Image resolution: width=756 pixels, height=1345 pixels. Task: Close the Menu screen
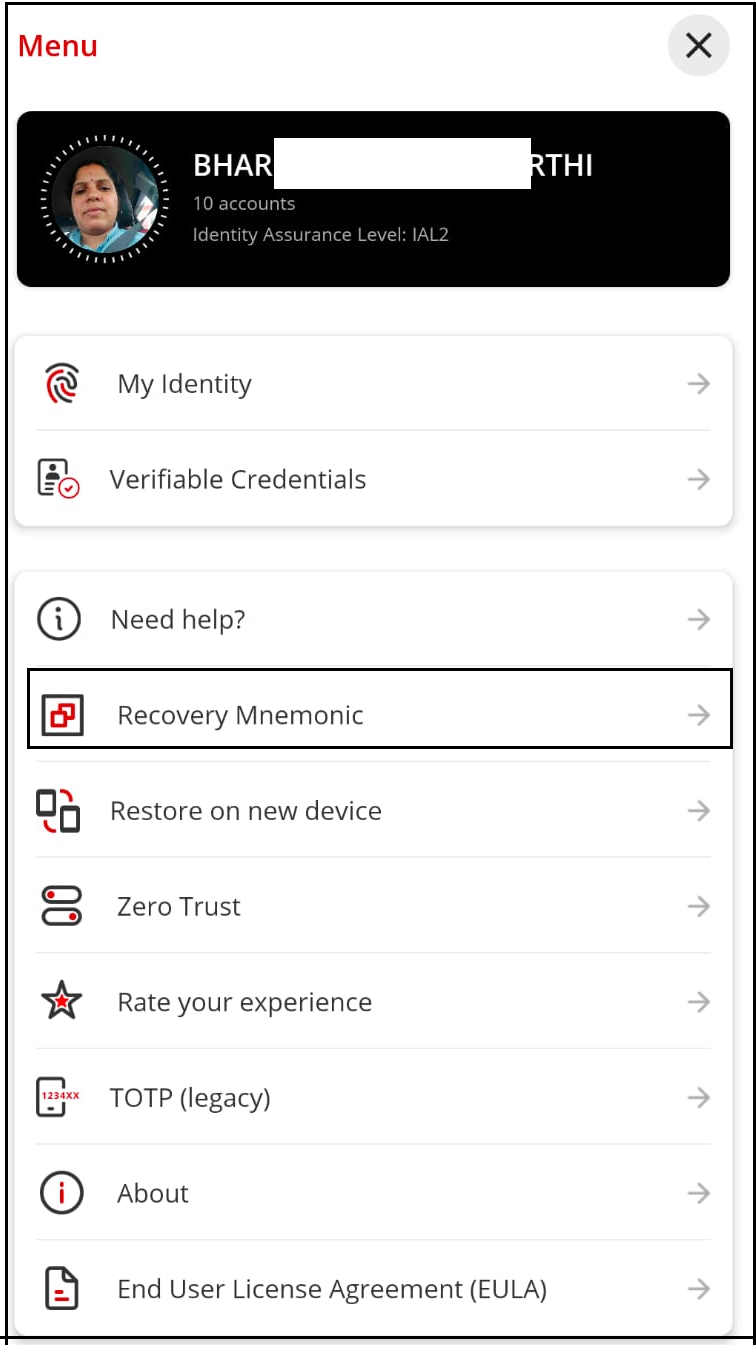coord(698,45)
